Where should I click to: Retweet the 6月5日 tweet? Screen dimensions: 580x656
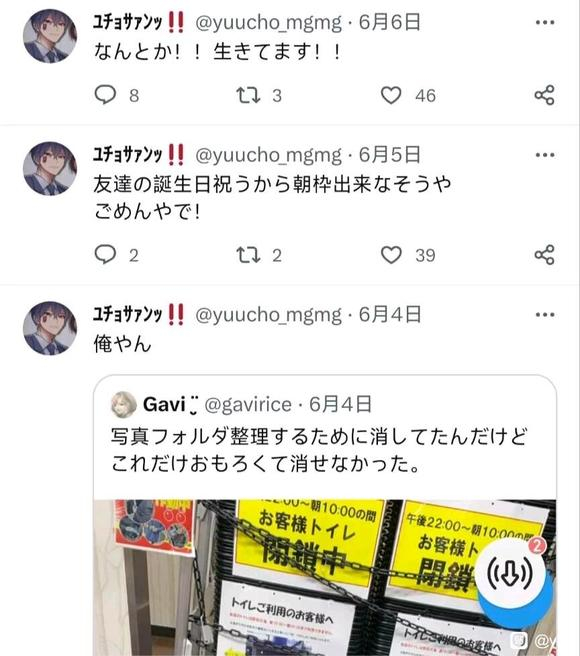[248, 255]
